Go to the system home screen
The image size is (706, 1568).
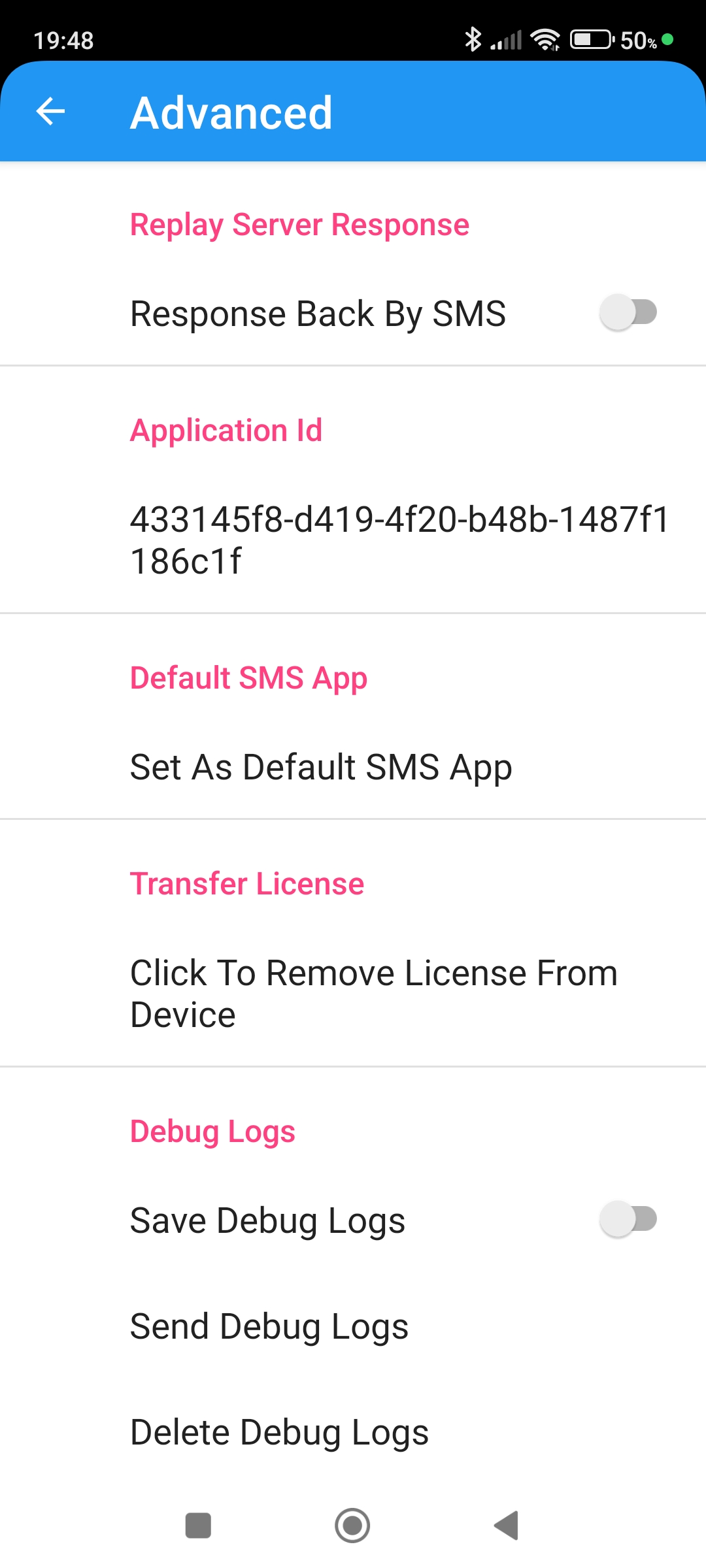point(352,1526)
